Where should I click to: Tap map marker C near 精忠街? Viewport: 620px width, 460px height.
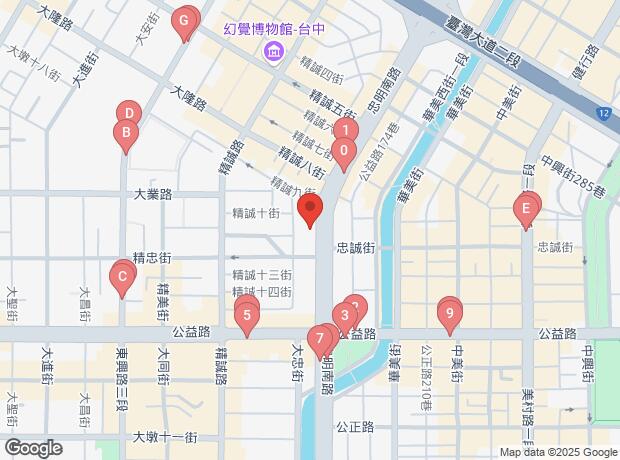122,276
